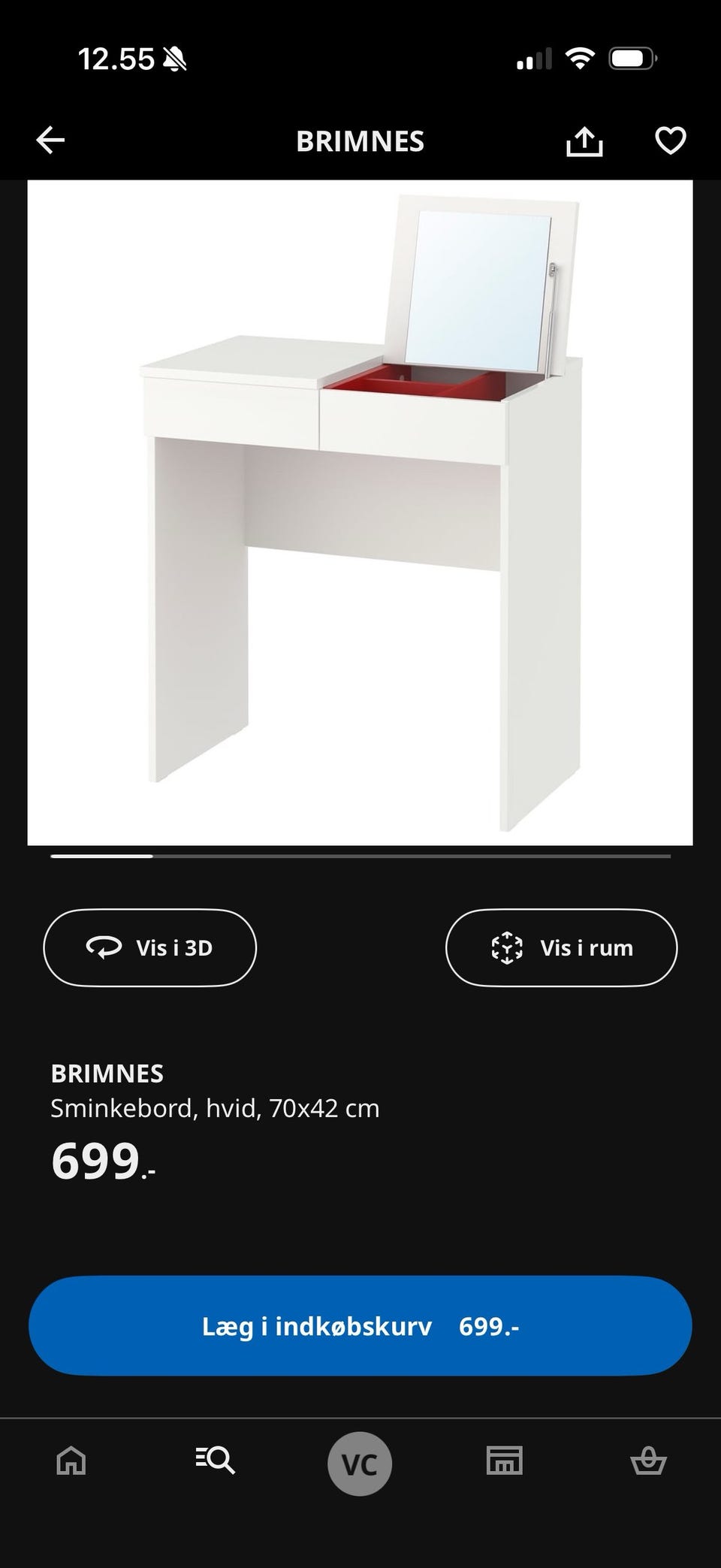
Task: Tap the room view icon on Vis i rum
Action: 508,947
